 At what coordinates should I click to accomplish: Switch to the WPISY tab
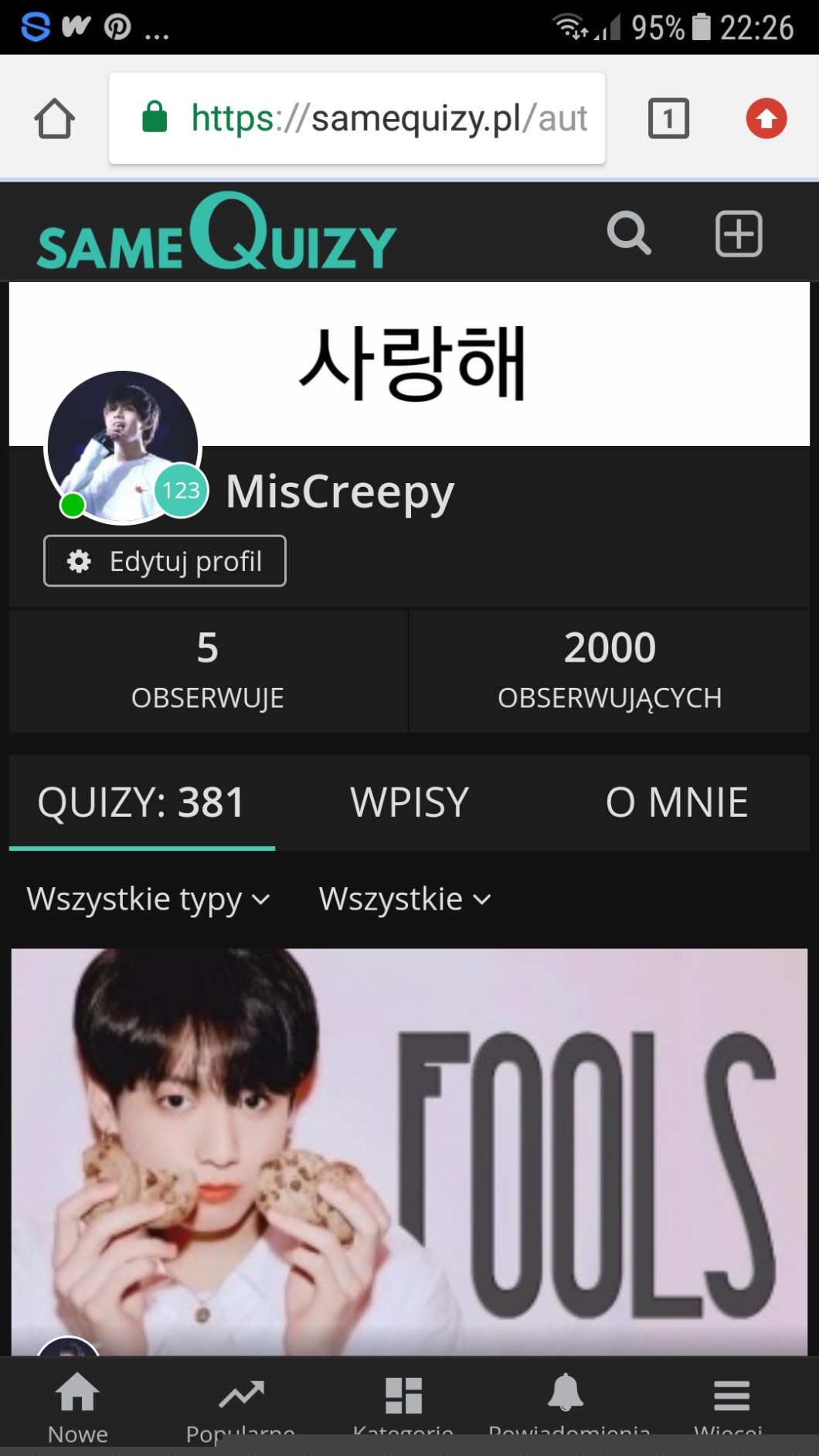(x=409, y=802)
